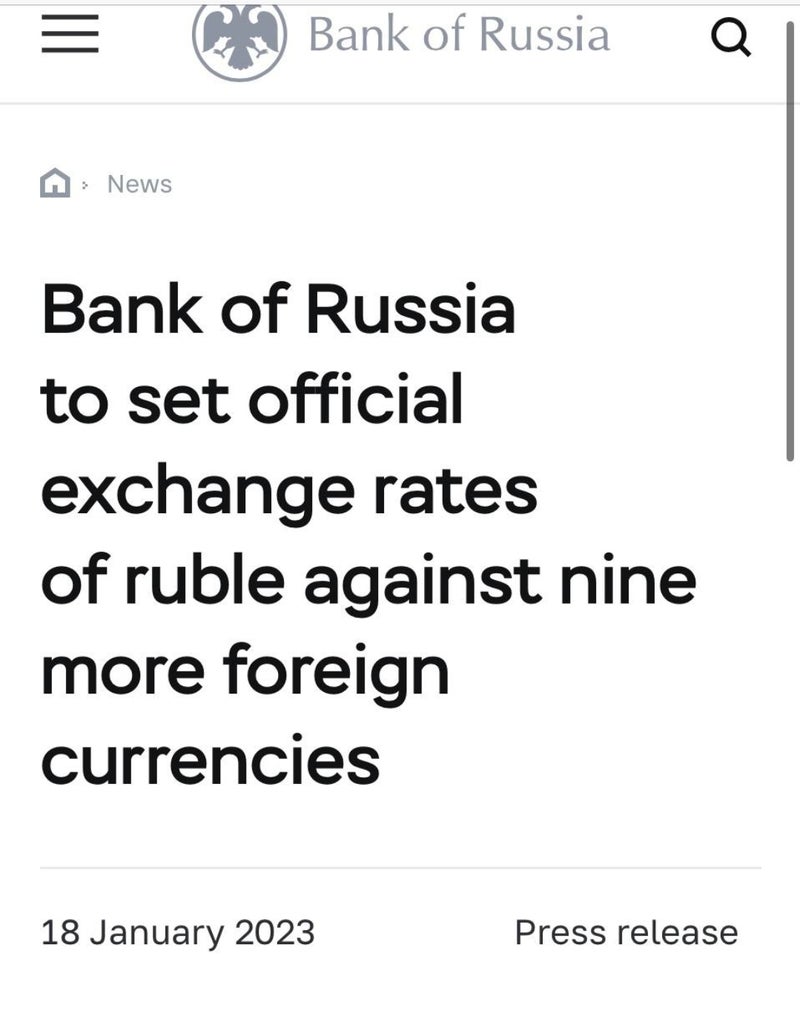Open the site search

(x=730, y=39)
